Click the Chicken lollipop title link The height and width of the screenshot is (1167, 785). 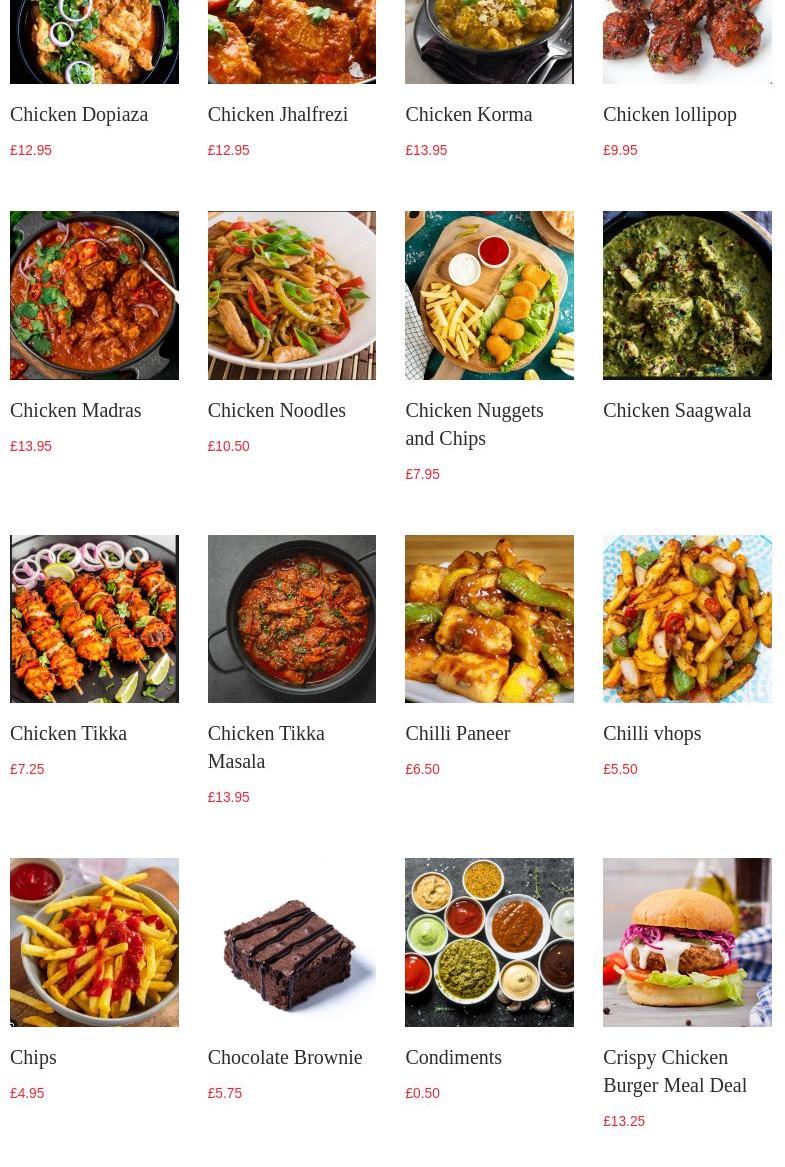pyautogui.click(x=669, y=114)
